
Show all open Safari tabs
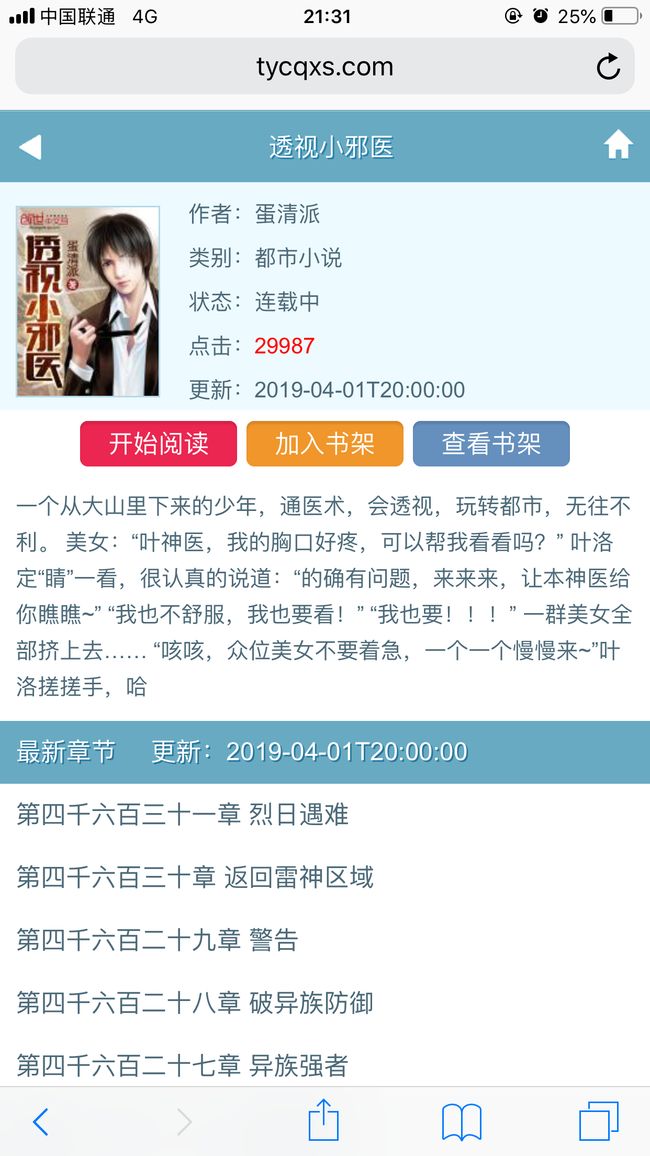(x=598, y=1121)
